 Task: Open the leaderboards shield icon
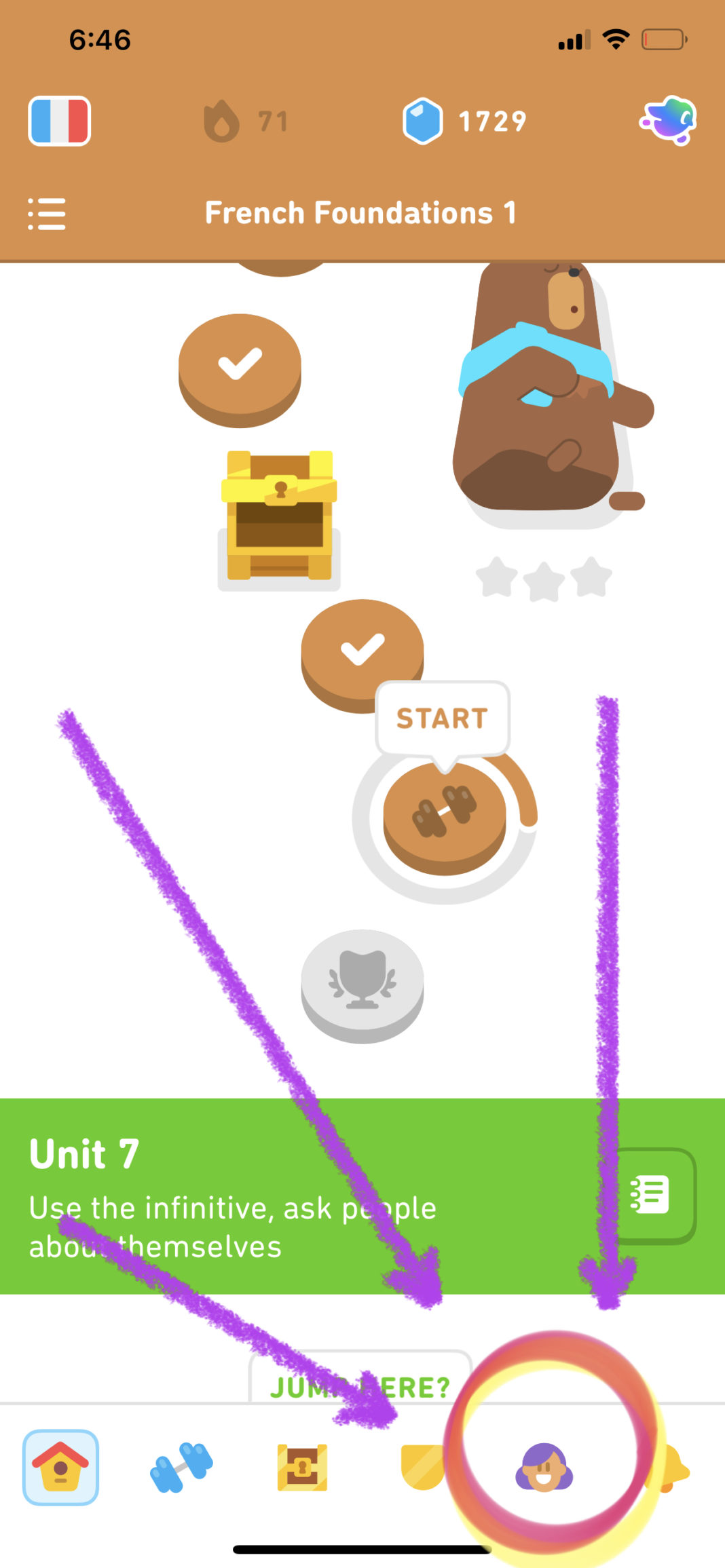(423, 1466)
